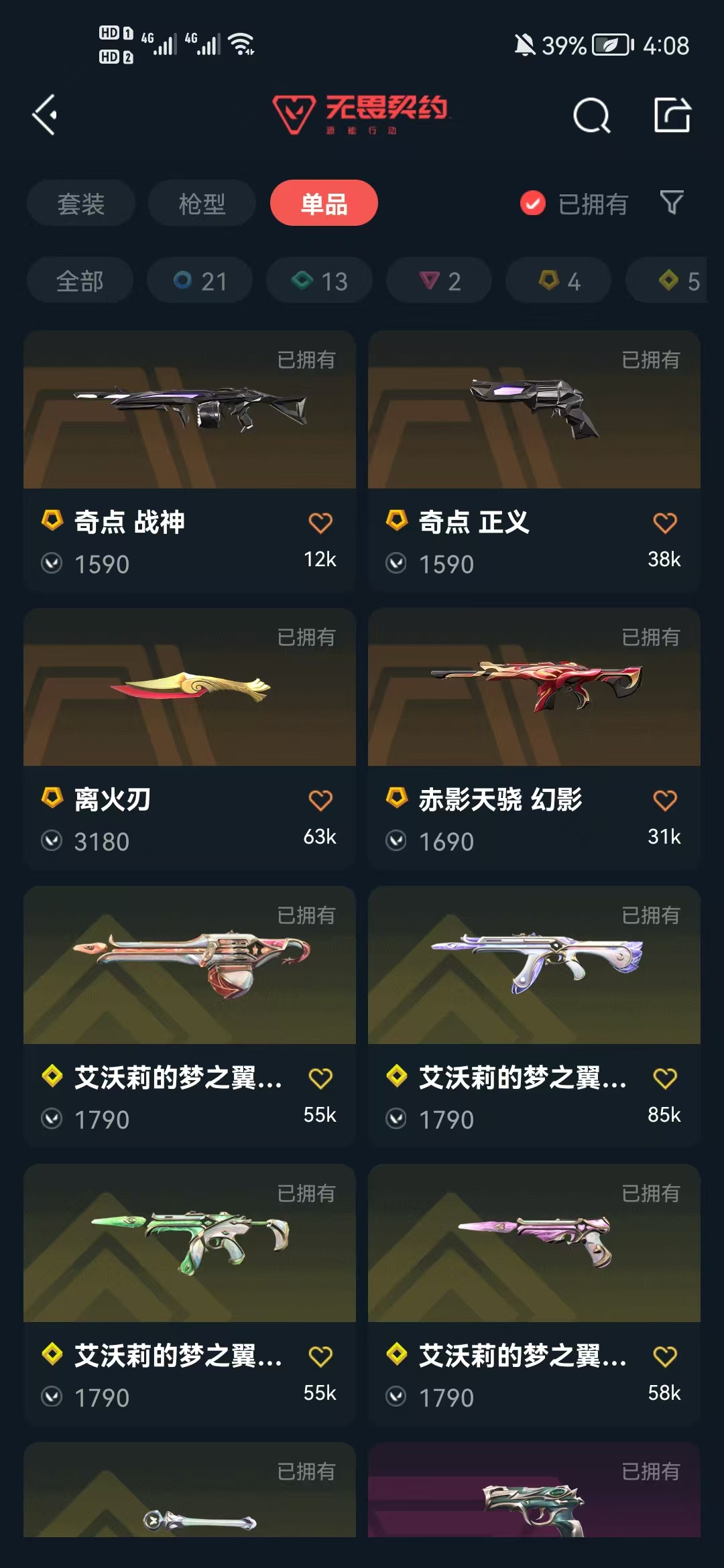The width and height of the screenshot is (724, 1568).
Task: Open the 离火刃 knife skin card
Action: click(x=189, y=704)
